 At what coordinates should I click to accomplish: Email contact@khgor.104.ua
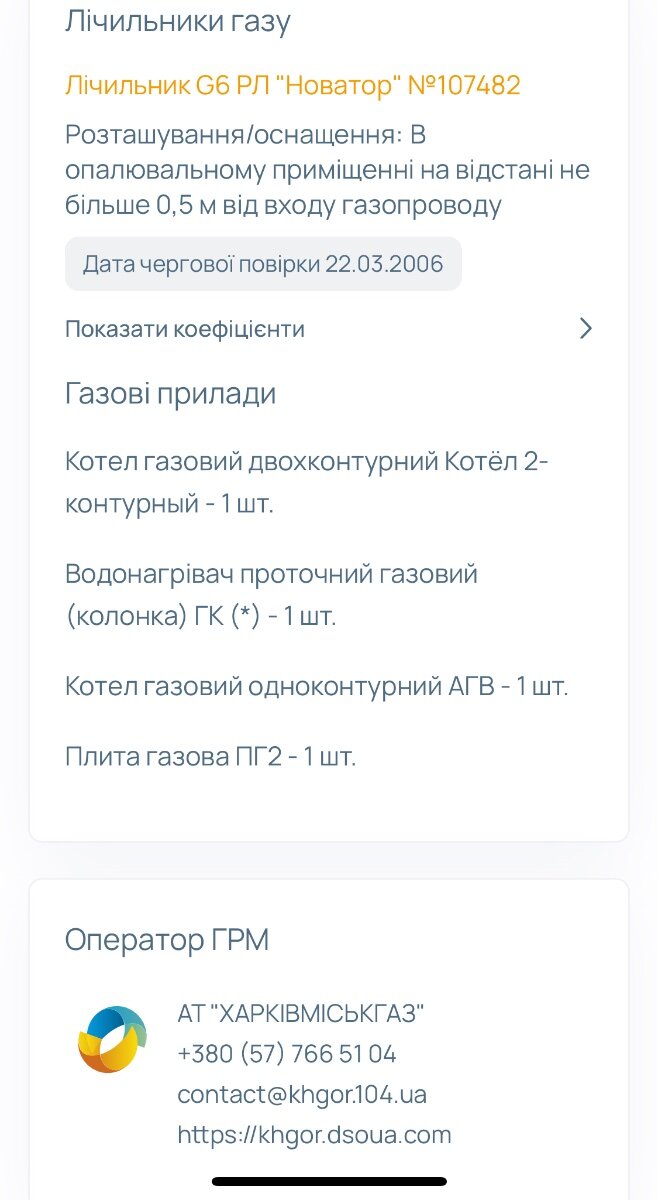pyautogui.click(x=302, y=1095)
